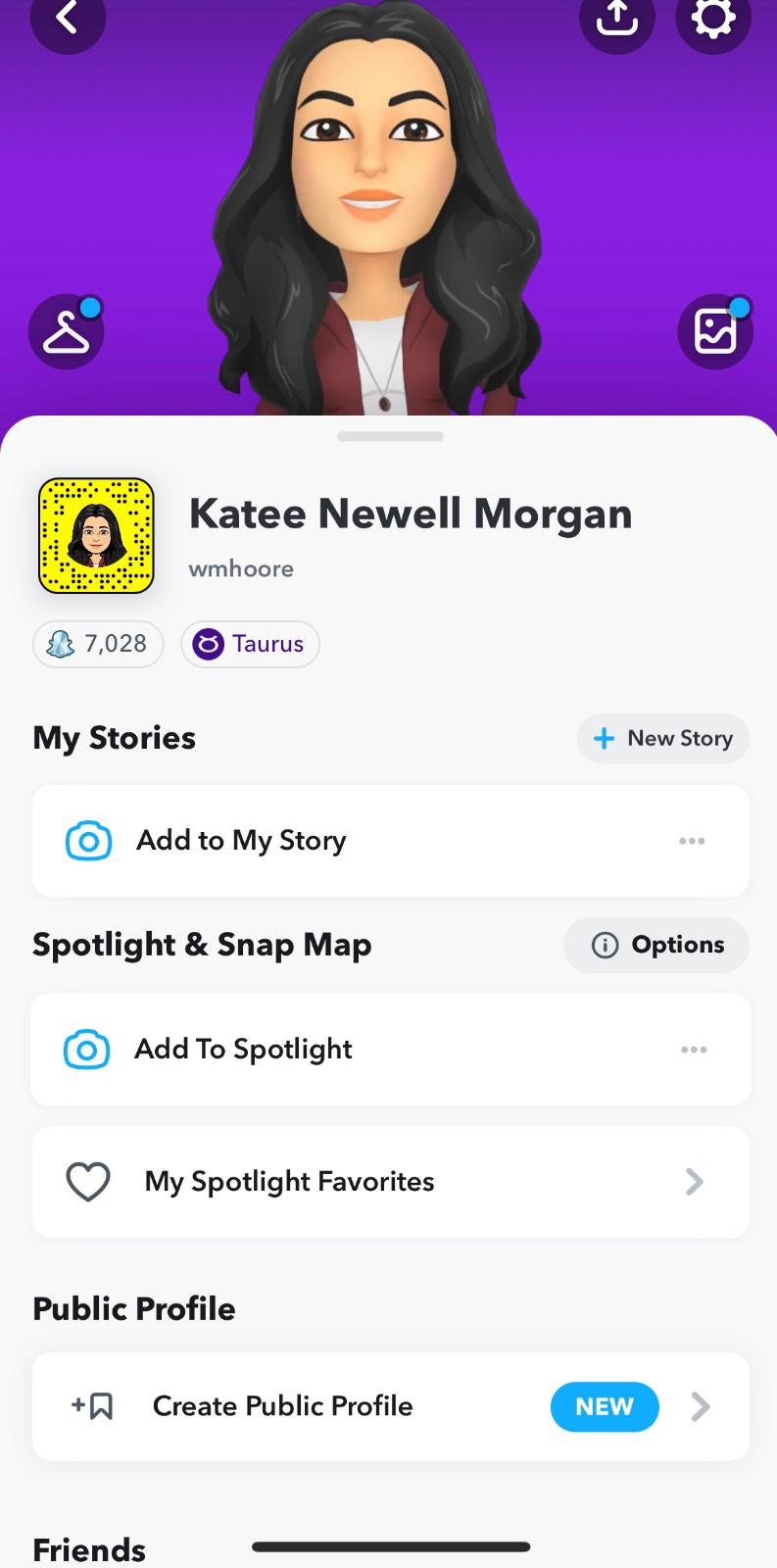Open more options for My Story

pyautogui.click(x=692, y=841)
